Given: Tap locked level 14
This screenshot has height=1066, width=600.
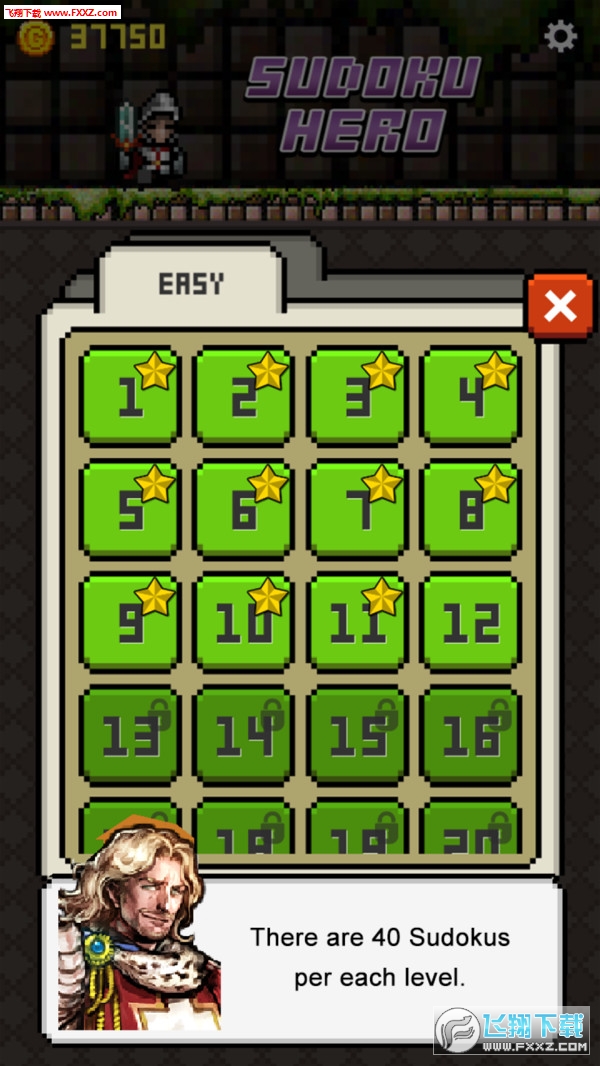Looking at the screenshot, I should pyautogui.click(x=244, y=735).
